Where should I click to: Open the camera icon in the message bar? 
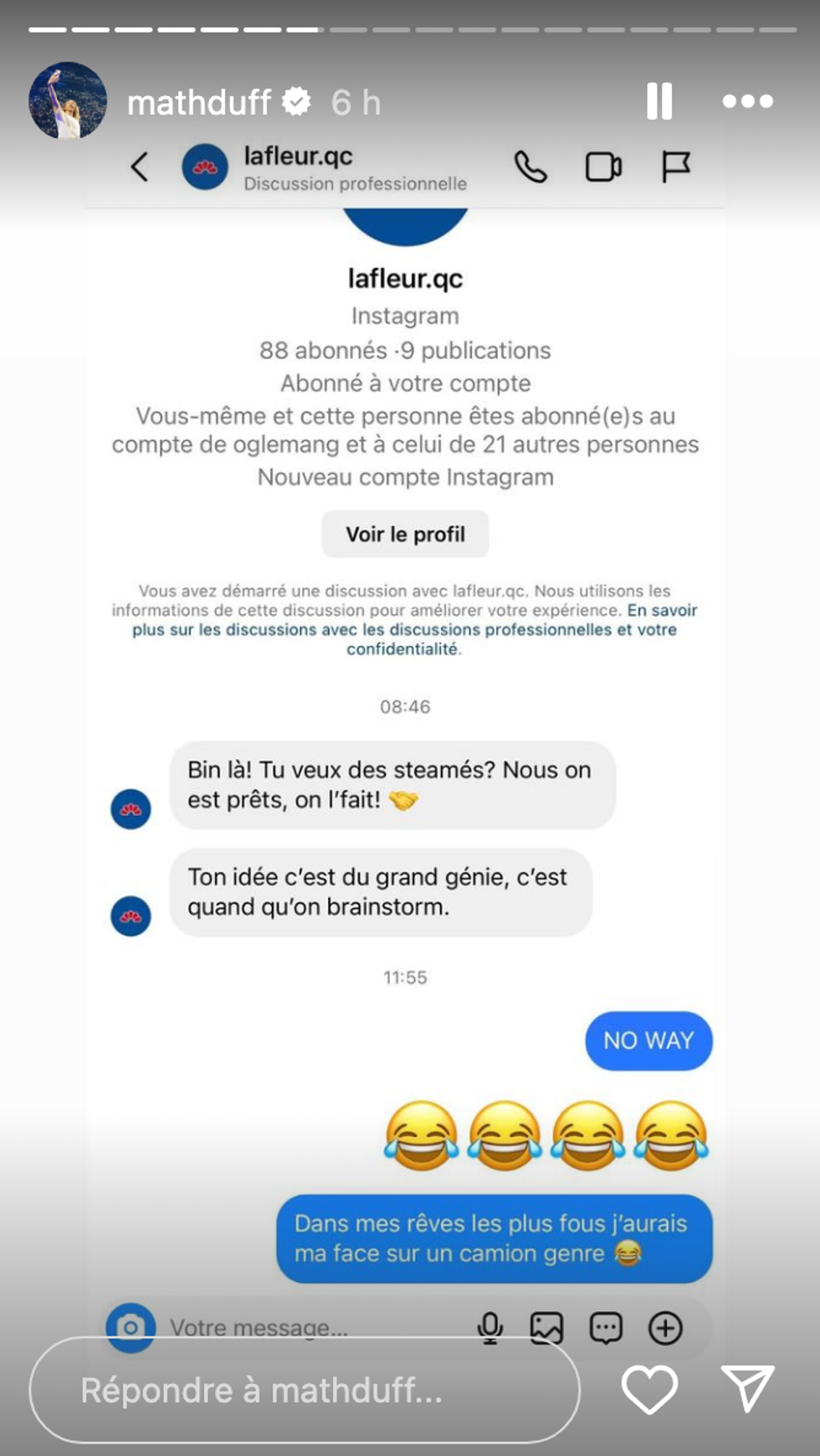131,1327
